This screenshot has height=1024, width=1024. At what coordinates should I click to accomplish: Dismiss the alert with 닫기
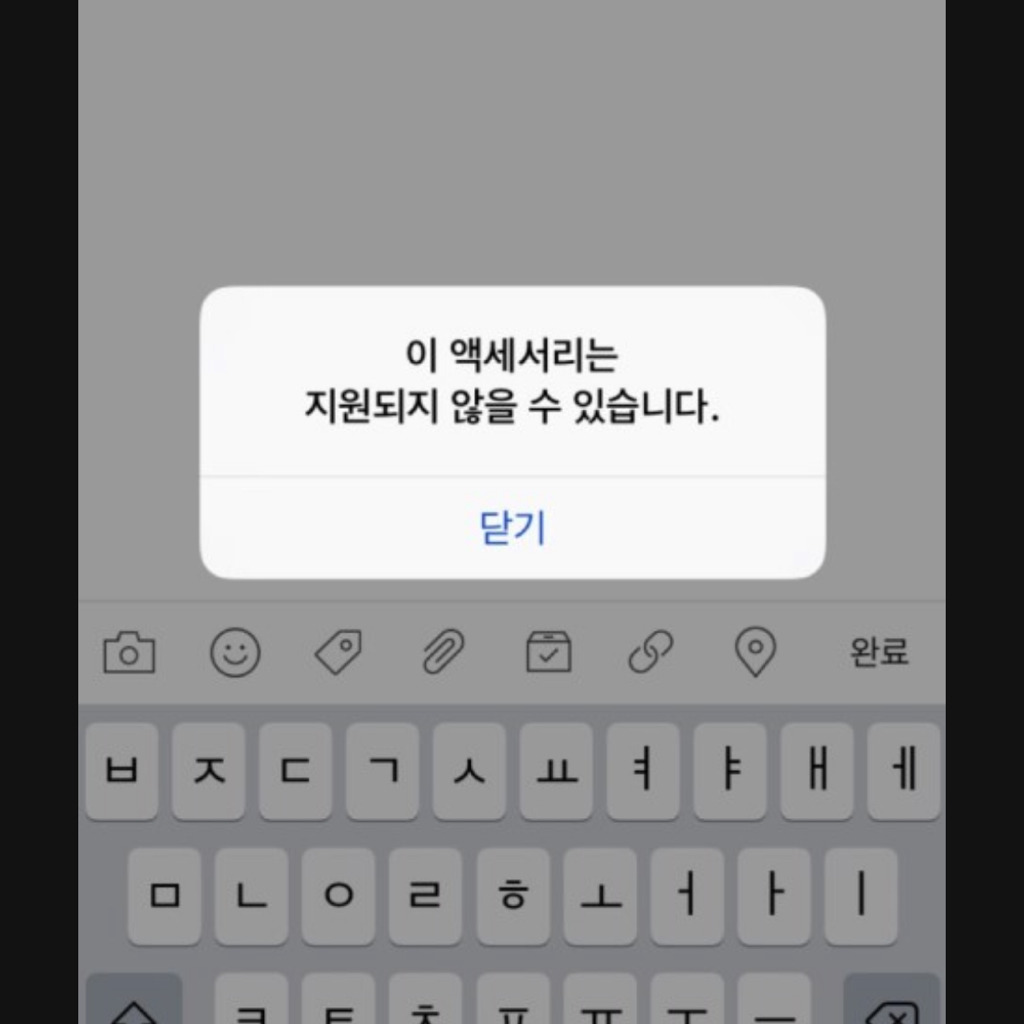point(513,528)
